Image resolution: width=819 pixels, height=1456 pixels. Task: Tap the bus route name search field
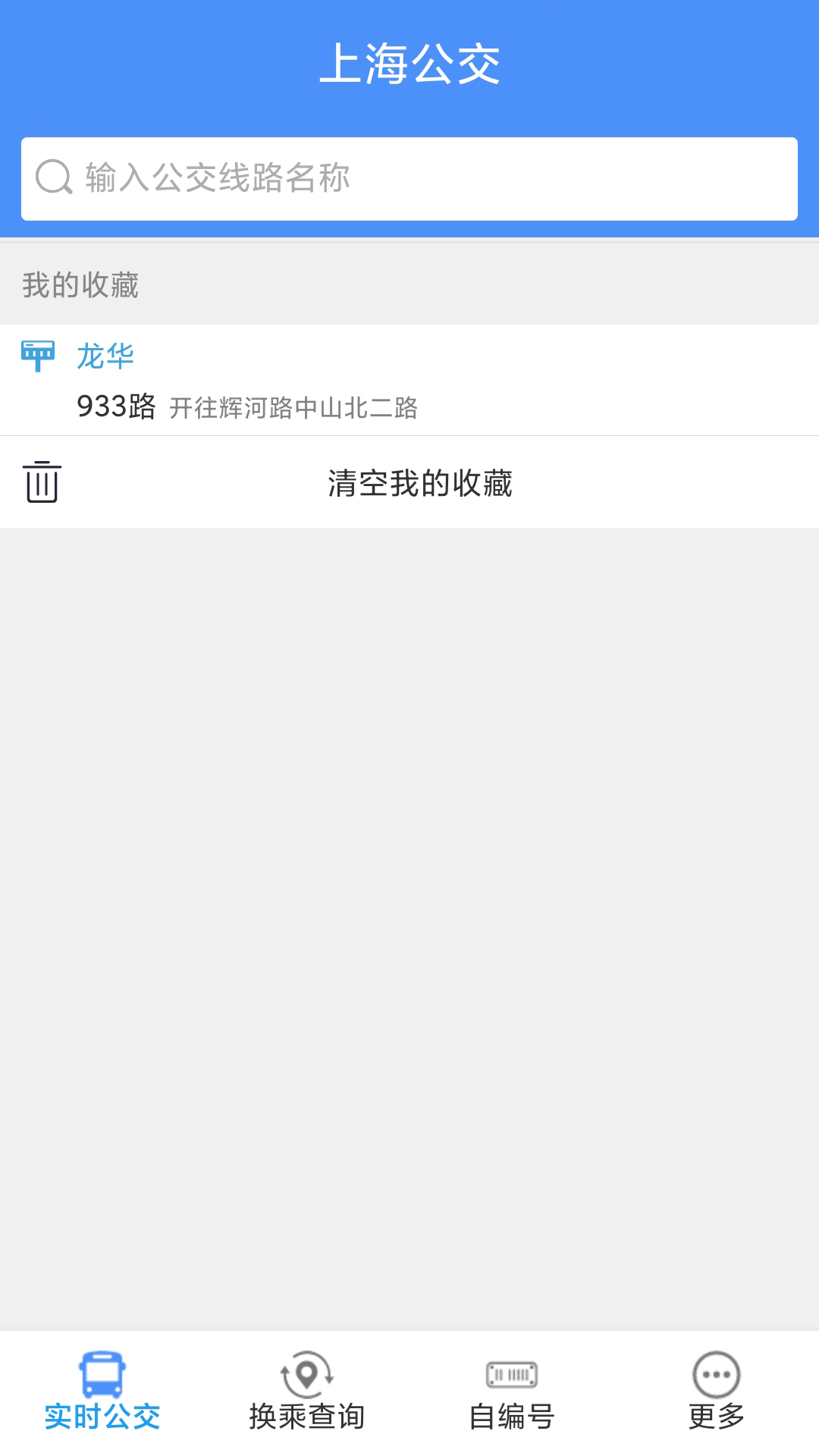409,179
